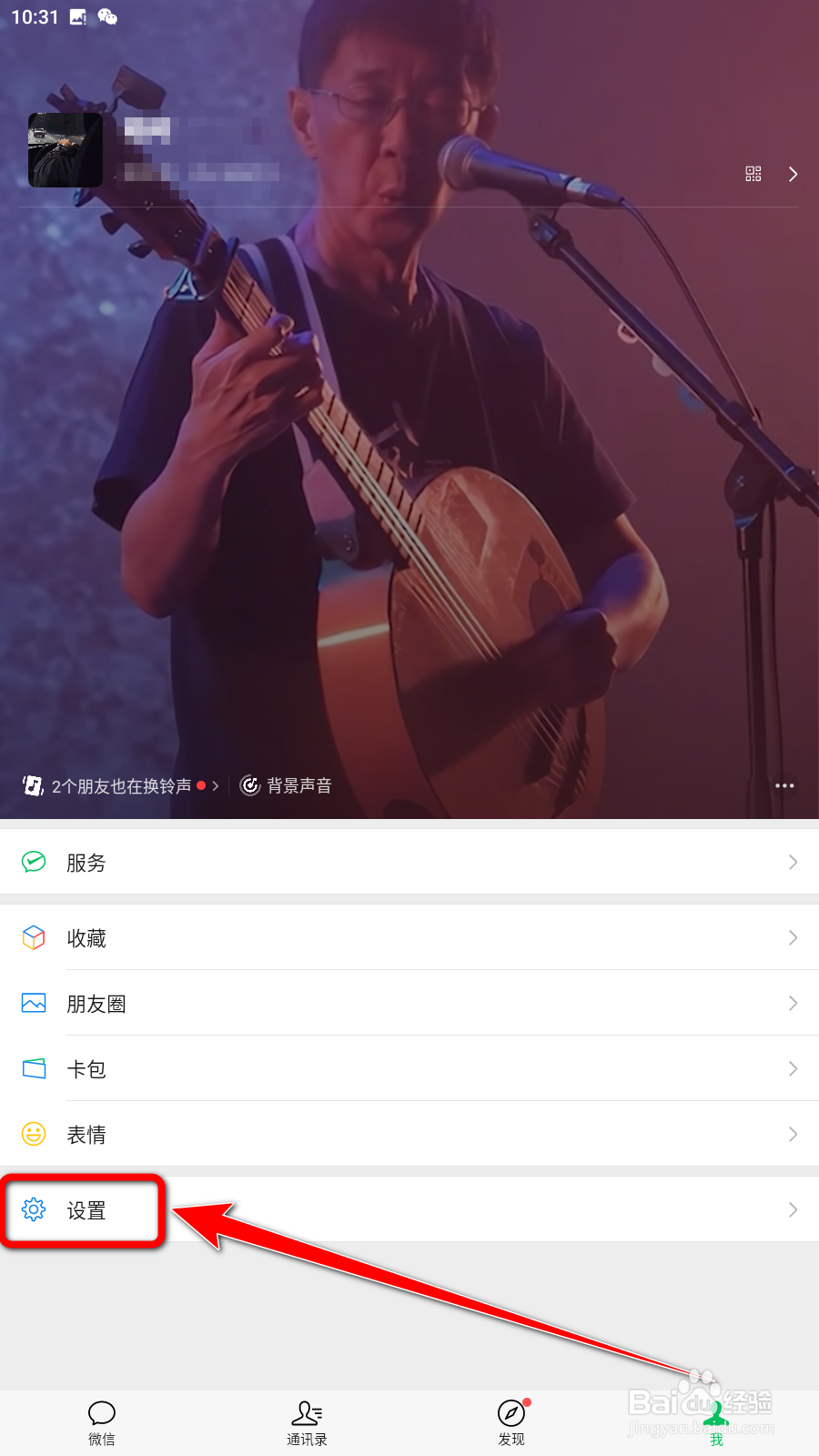Open the QR code icon beside your profile
The image size is (819, 1456).
pyautogui.click(x=753, y=174)
